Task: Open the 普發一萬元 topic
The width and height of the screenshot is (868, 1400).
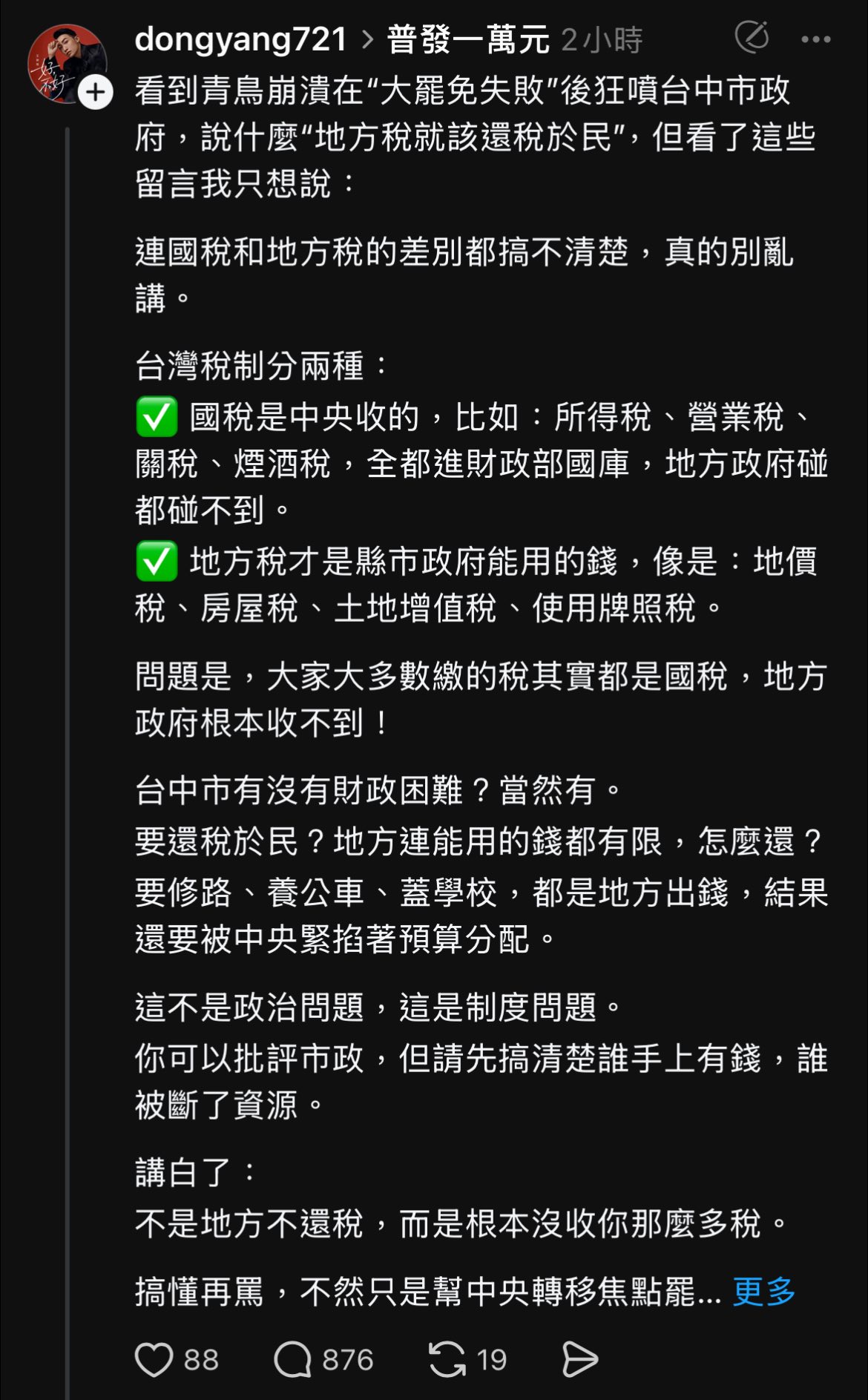Action: pyautogui.click(x=467, y=39)
